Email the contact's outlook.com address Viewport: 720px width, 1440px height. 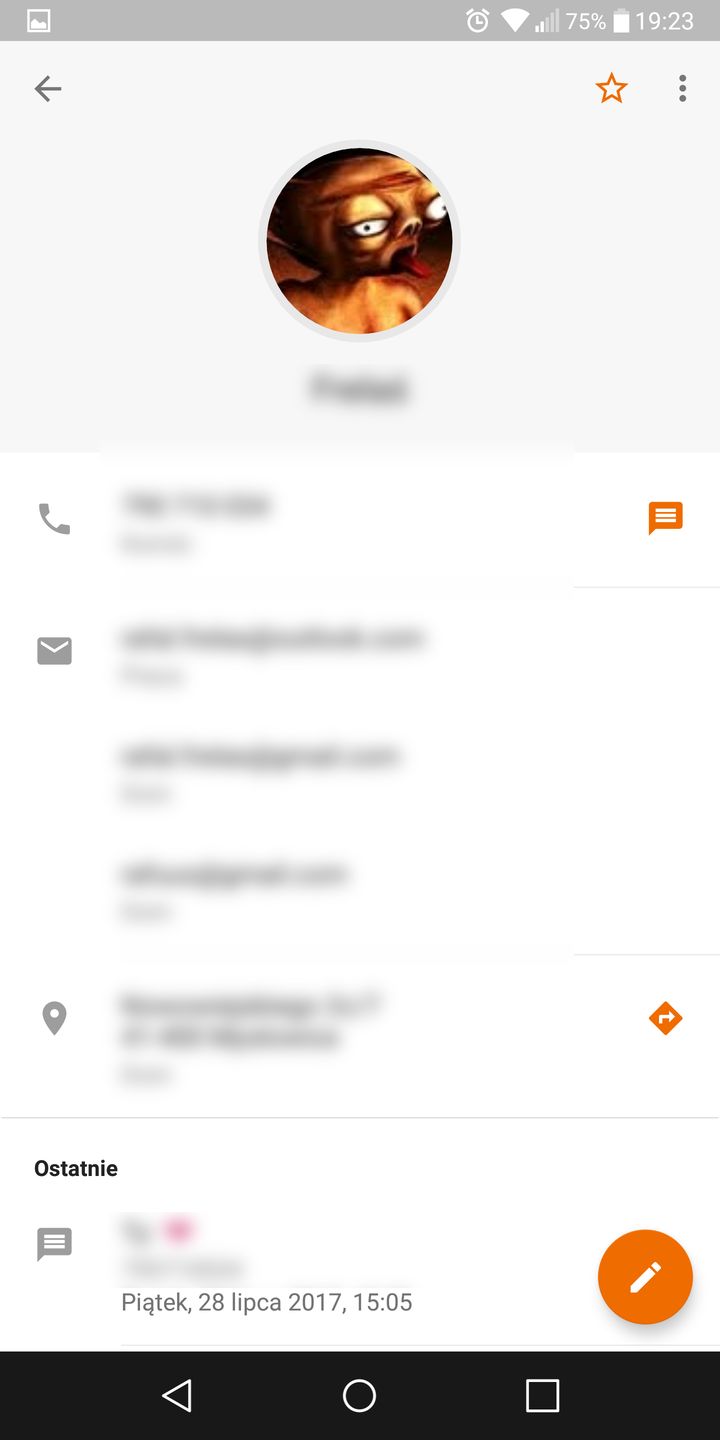[x=272, y=650]
